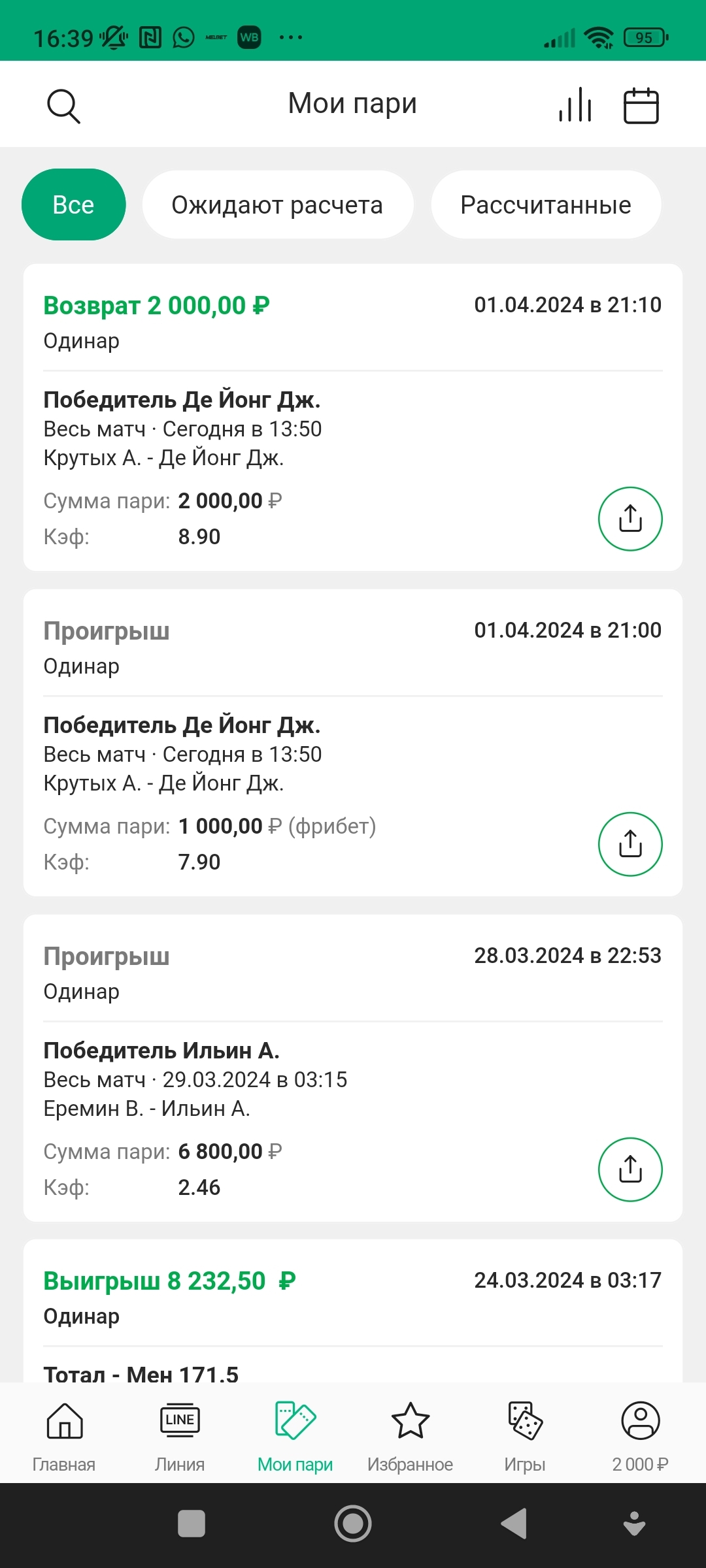Open the bet statistics chart icon

575,105
